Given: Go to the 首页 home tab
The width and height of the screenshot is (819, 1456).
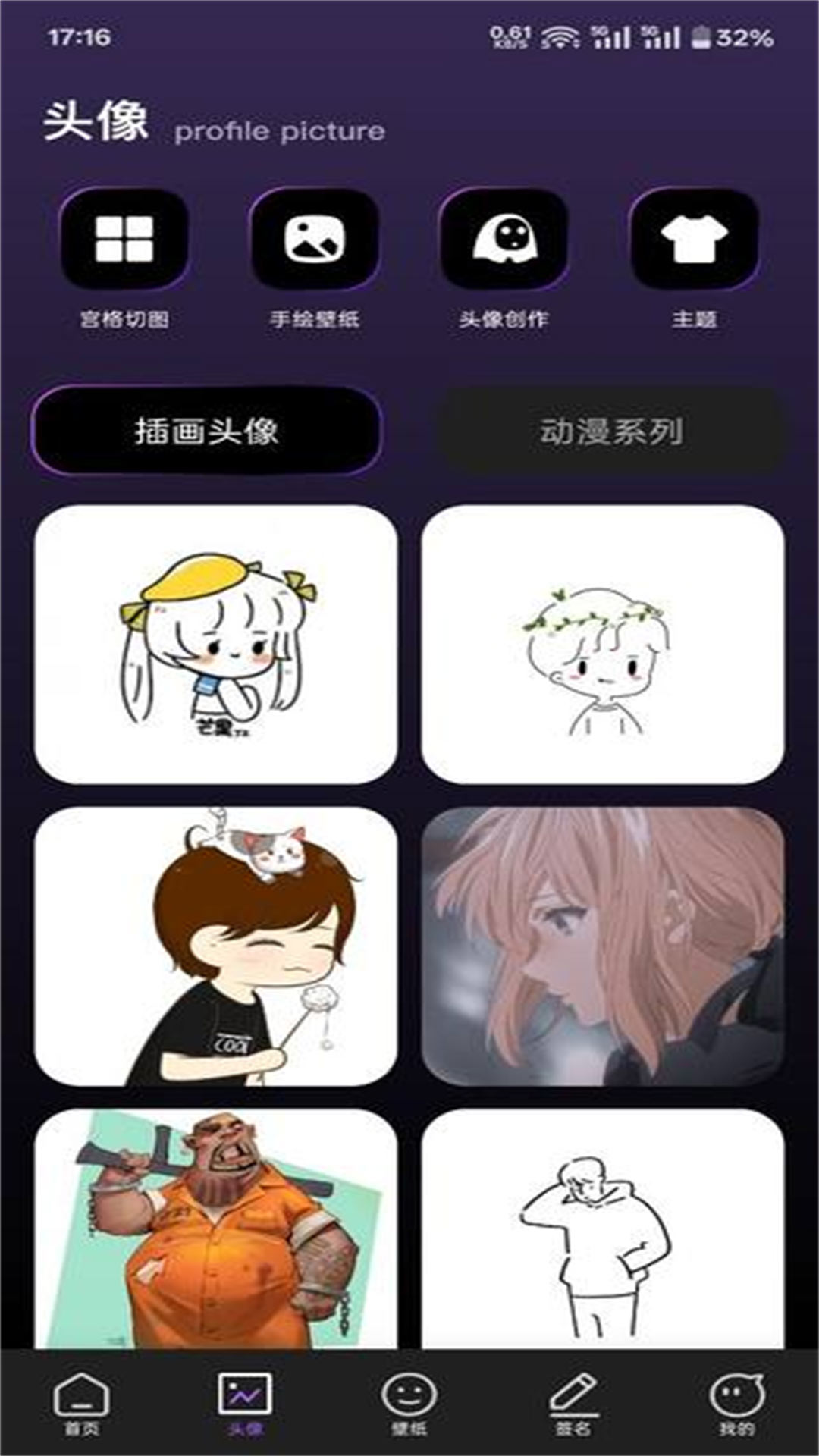Looking at the screenshot, I should [82, 1403].
